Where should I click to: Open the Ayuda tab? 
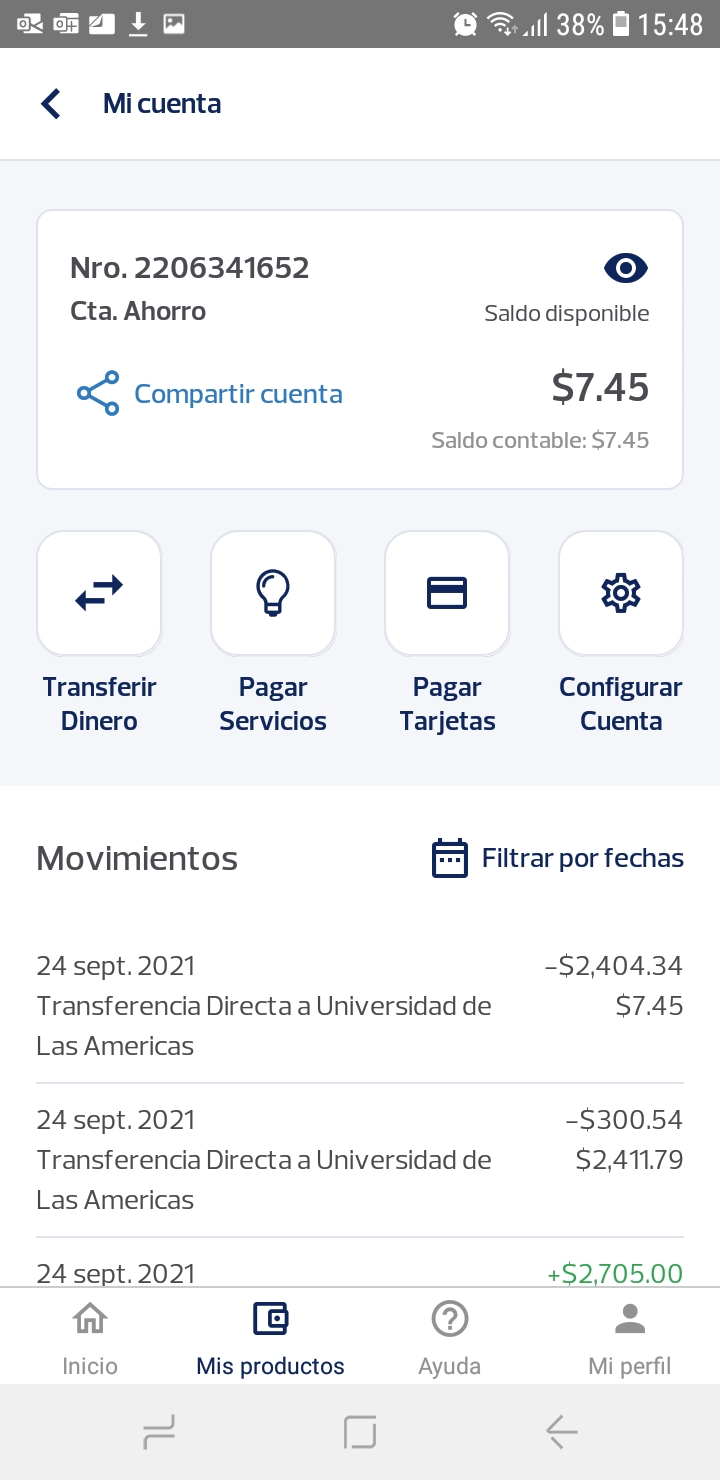450,1337
